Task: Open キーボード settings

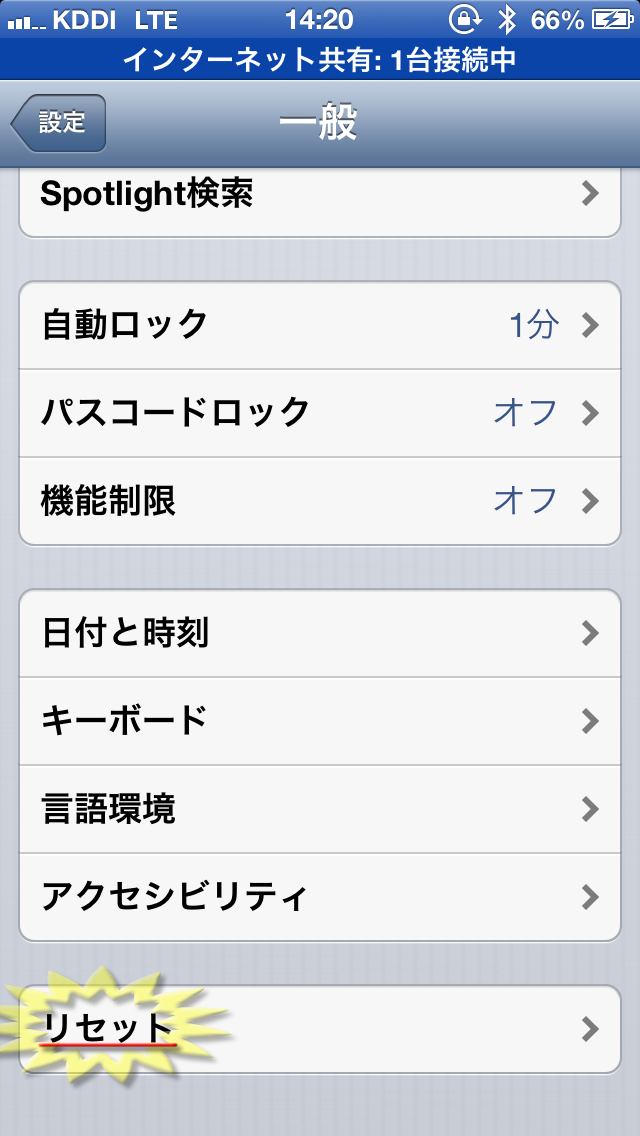Action: point(320,721)
